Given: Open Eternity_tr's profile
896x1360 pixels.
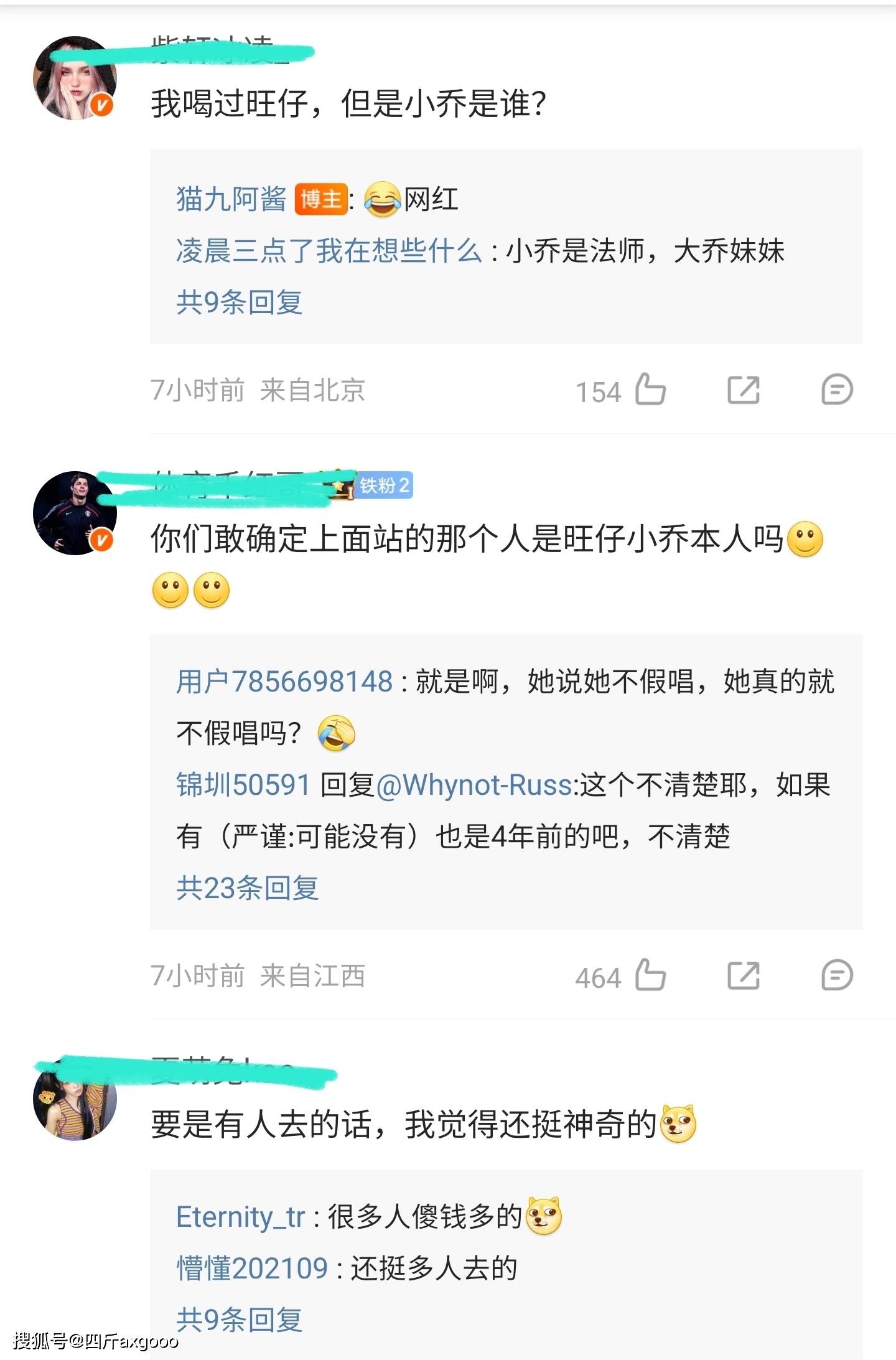Looking at the screenshot, I should (240, 1217).
